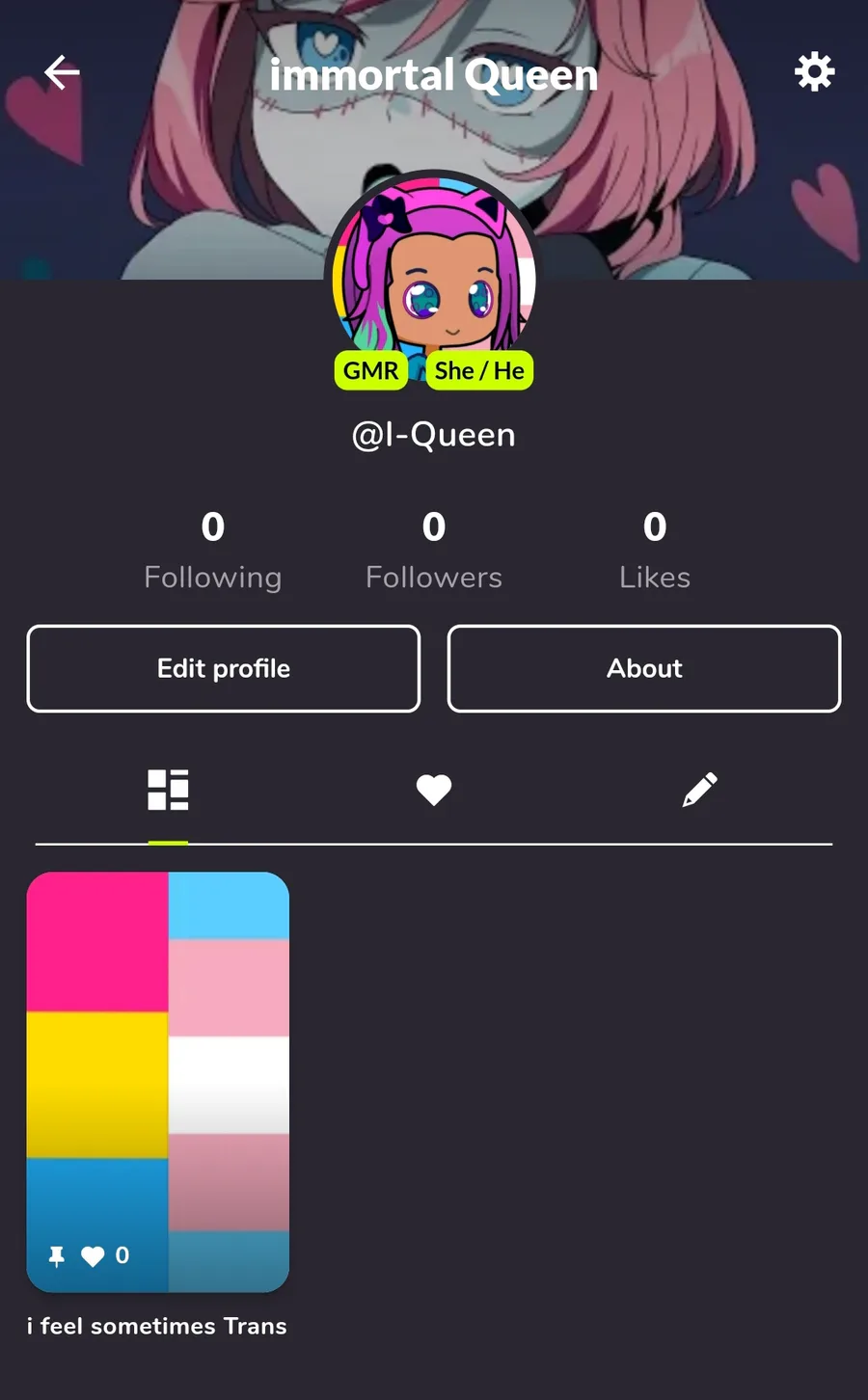Screen dimensions: 868x1400
Task: Open the About section
Action: point(644,669)
